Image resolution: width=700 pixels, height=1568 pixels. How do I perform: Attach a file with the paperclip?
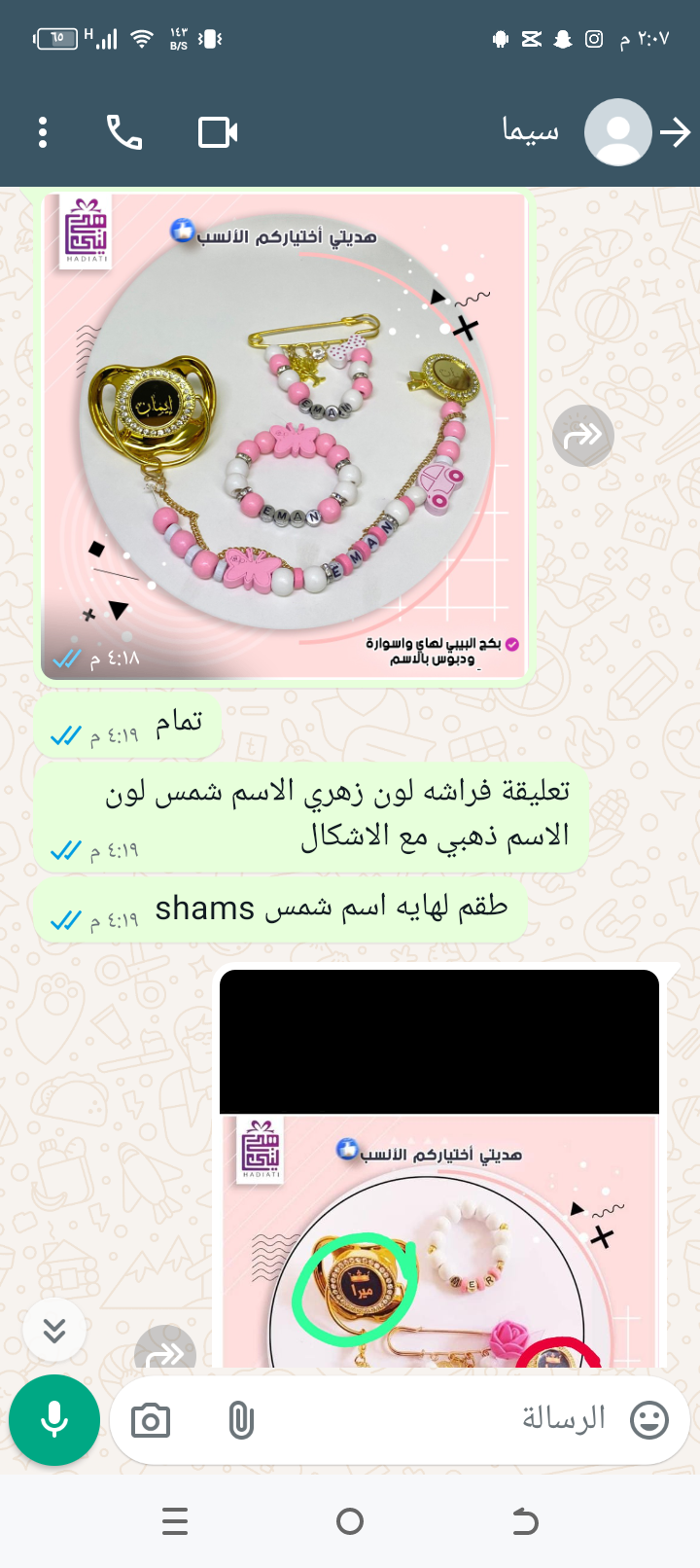click(240, 1421)
